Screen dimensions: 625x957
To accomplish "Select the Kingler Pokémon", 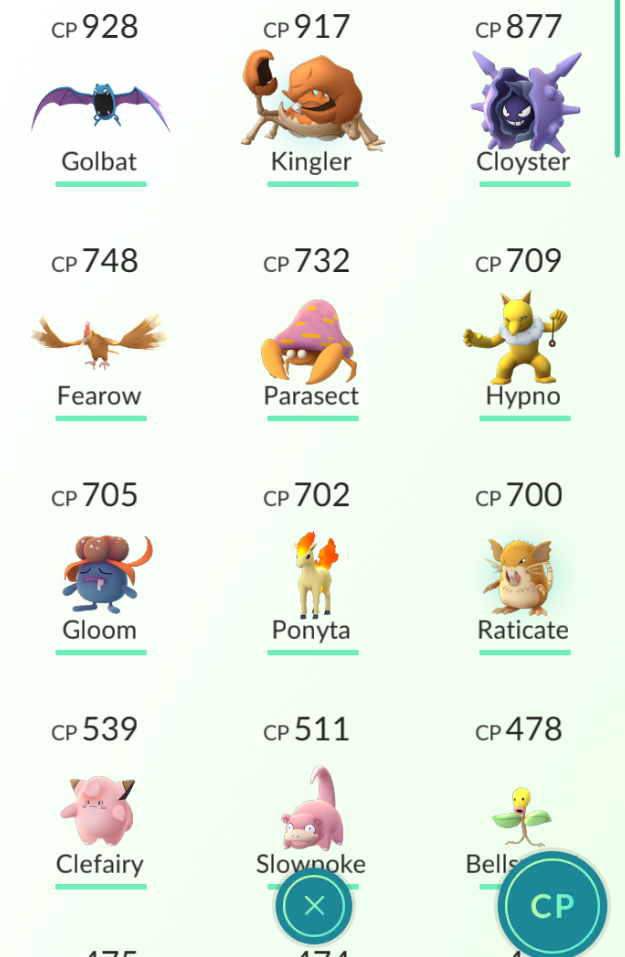I will [312, 105].
